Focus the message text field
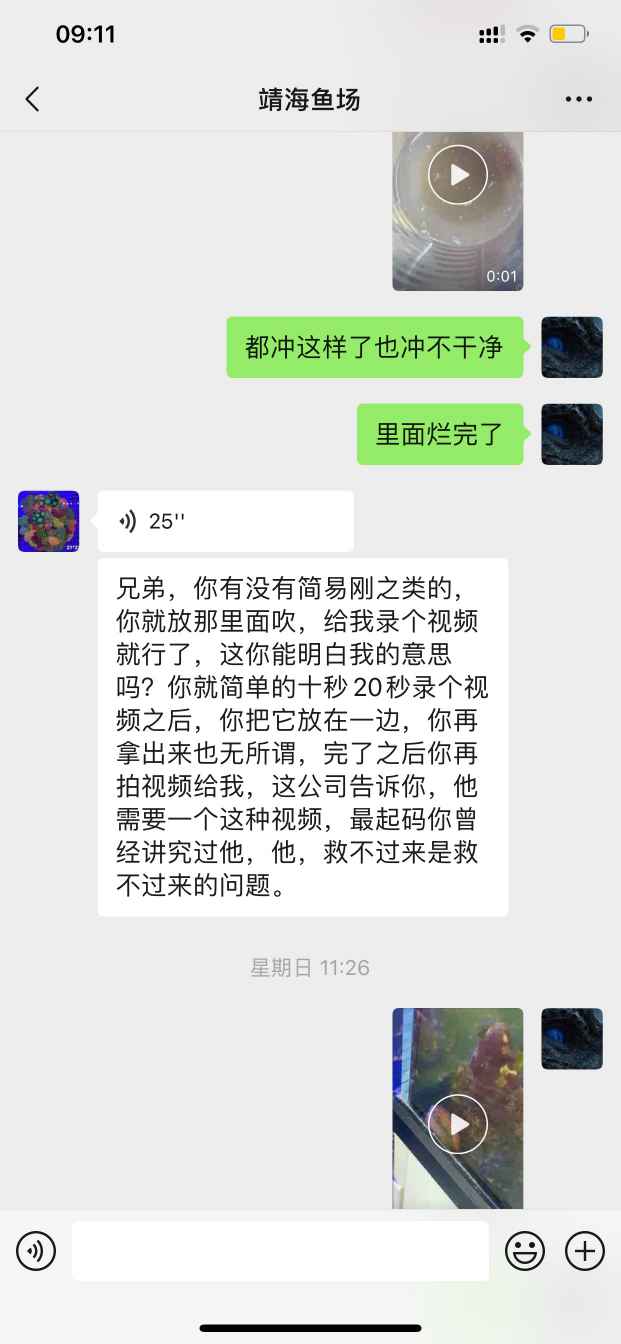 click(280, 1250)
